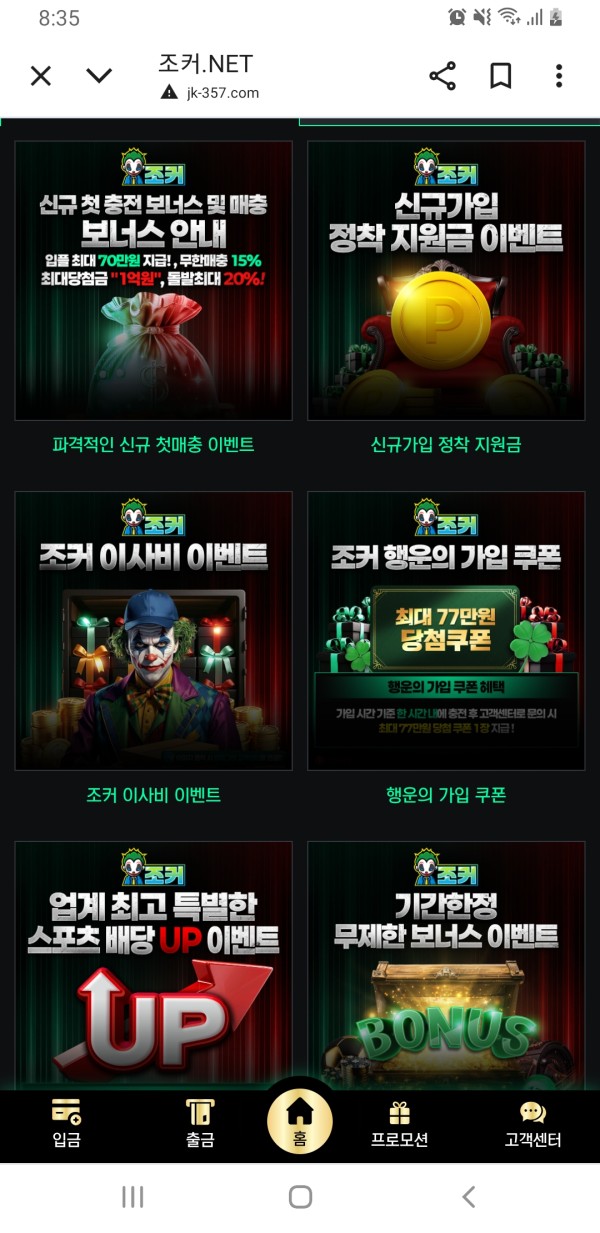600x1233 pixels.
Task: Open 고객센터 support tab
Action: tap(533, 1123)
